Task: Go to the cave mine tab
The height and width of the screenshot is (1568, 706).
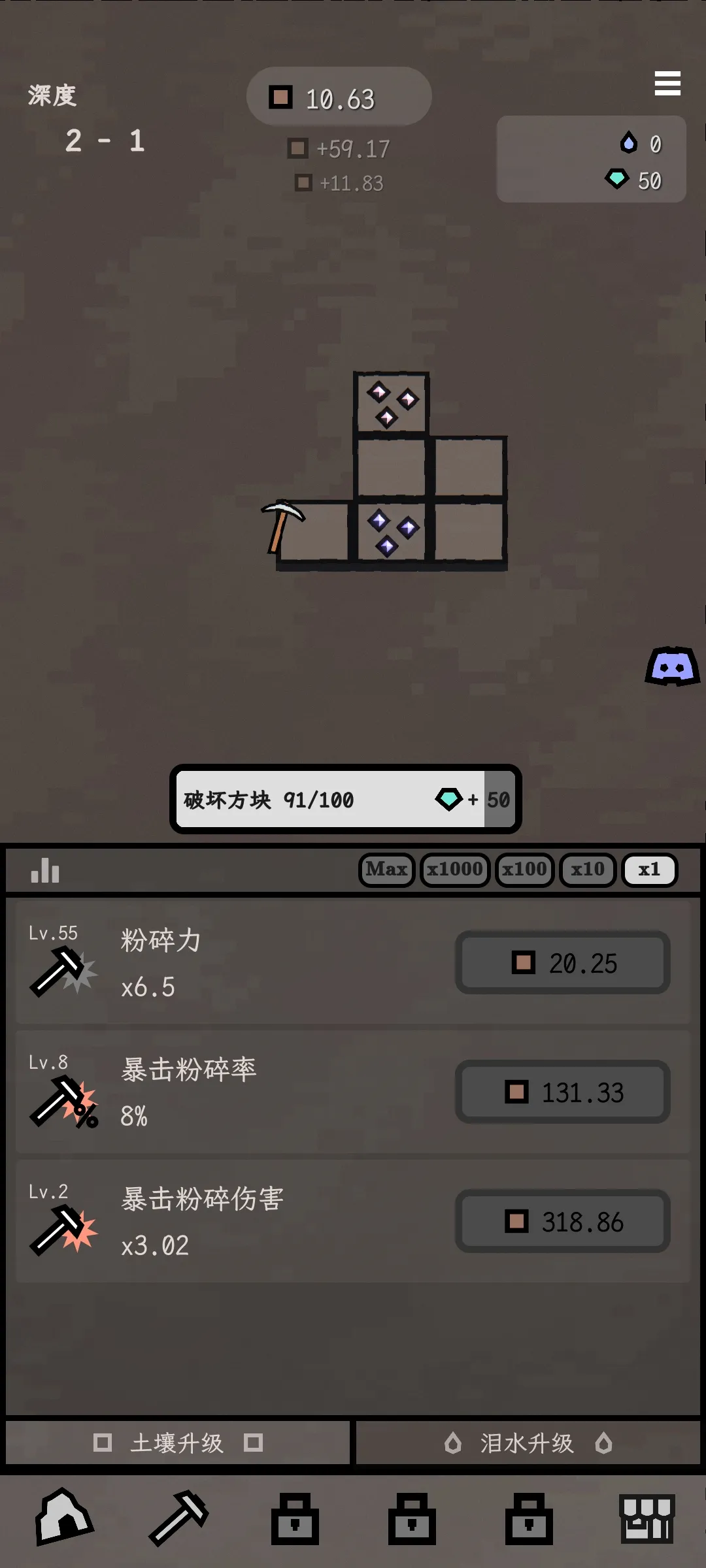Action: point(63,1517)
